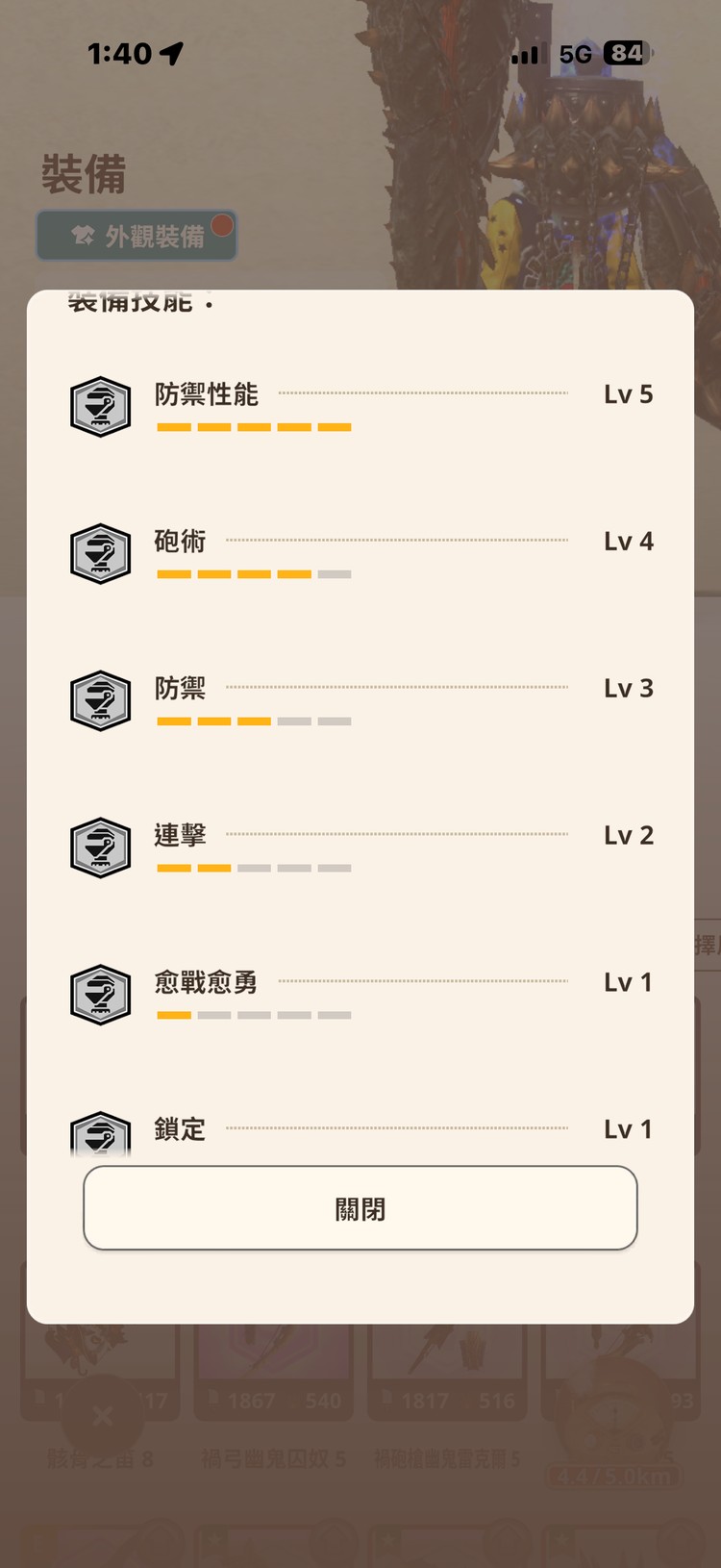The width and height of the screenshot is (721, 1568).
Task: Tap the 愈戰愈勇 skill icon
Action: [x=100, y=996]
